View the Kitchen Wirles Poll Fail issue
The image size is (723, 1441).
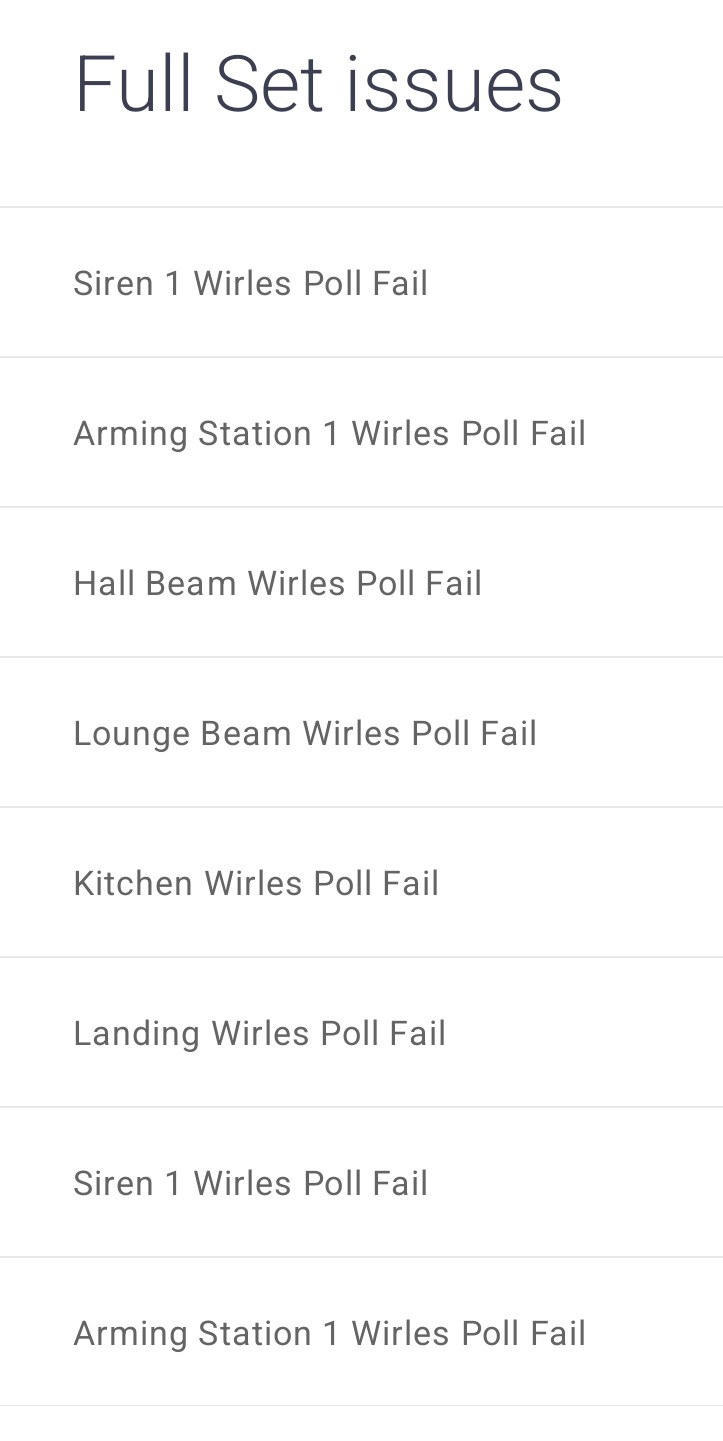[256, 883]
